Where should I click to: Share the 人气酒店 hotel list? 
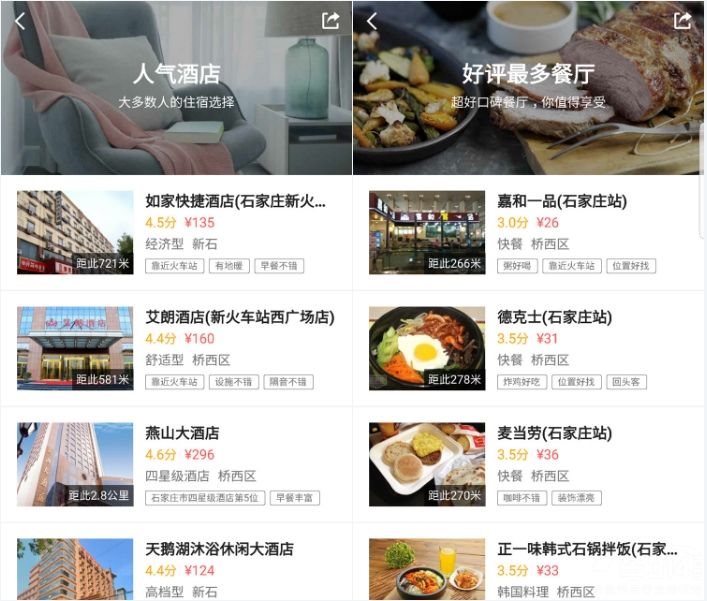[x=331, y=21]
